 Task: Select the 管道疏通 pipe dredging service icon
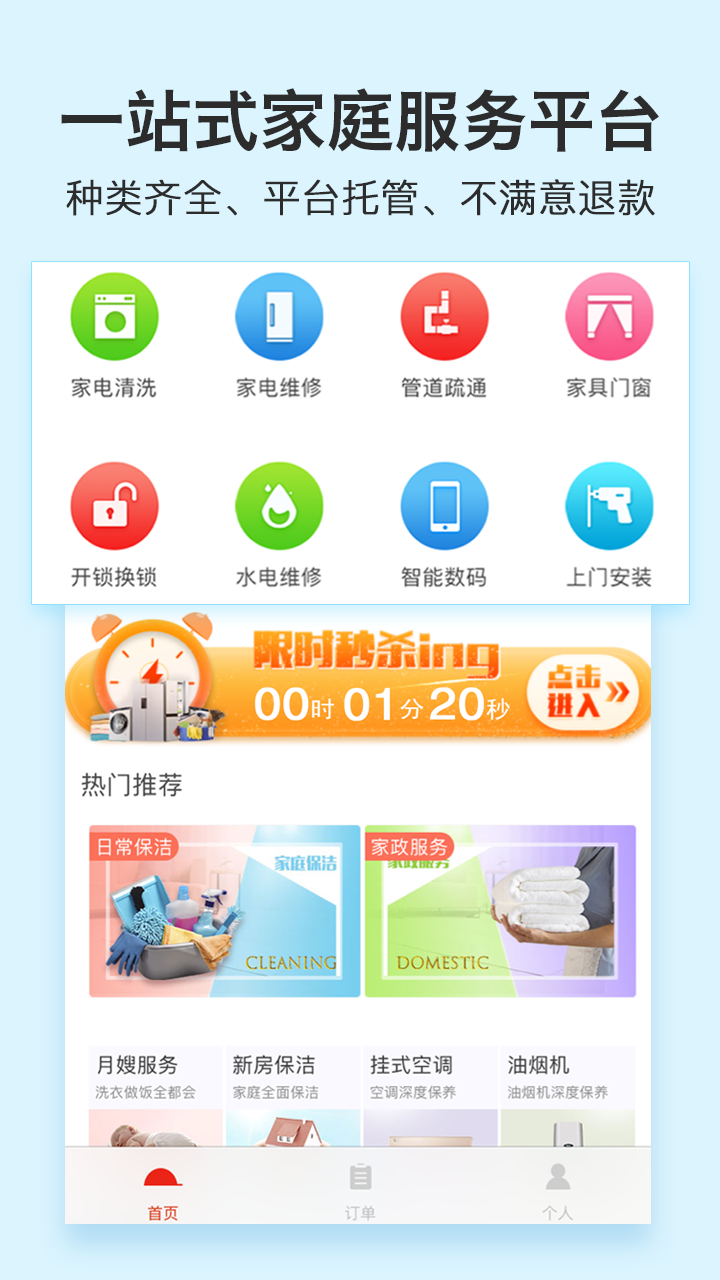click(x=443, y=315)
